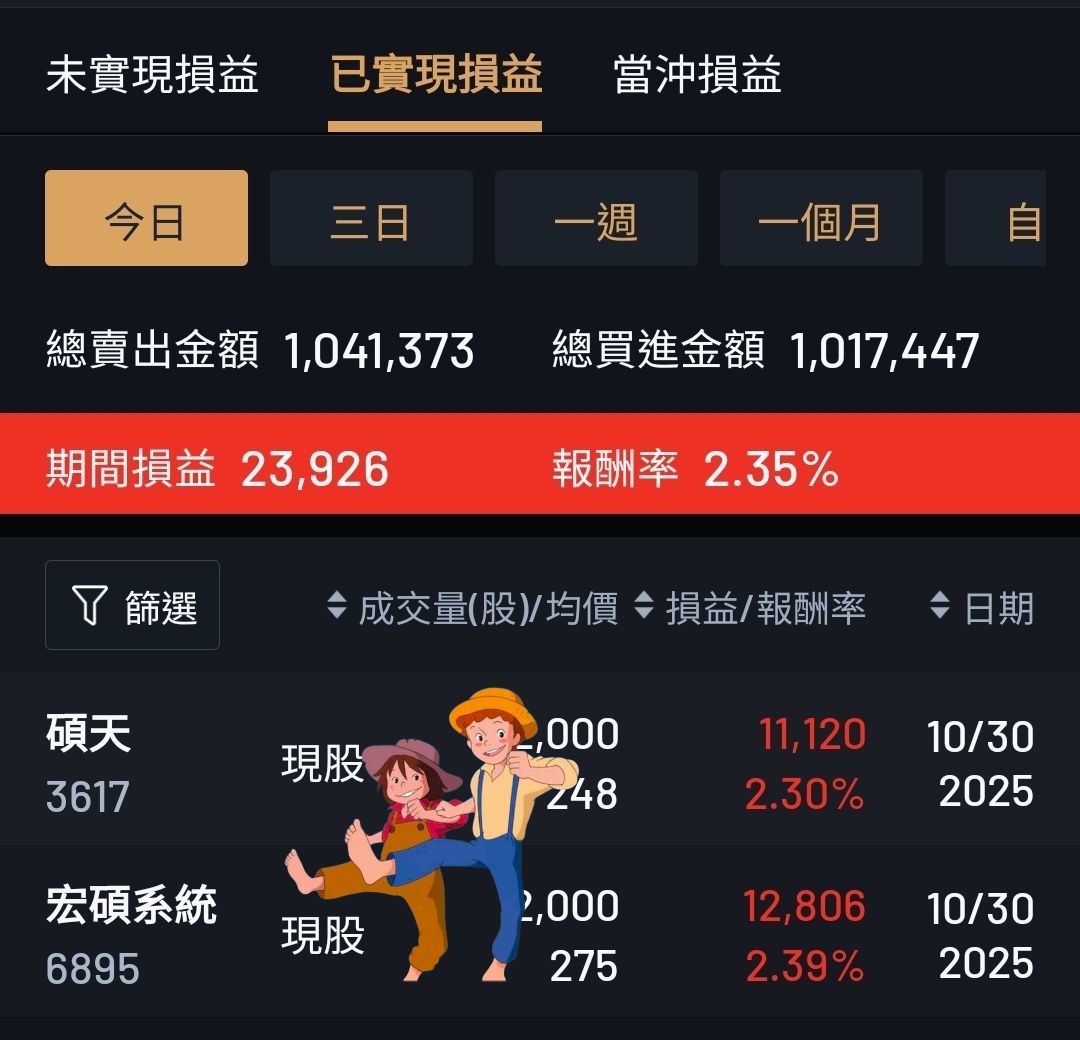Sort by 成交量(股)/均價 column

tap(473, 607)
